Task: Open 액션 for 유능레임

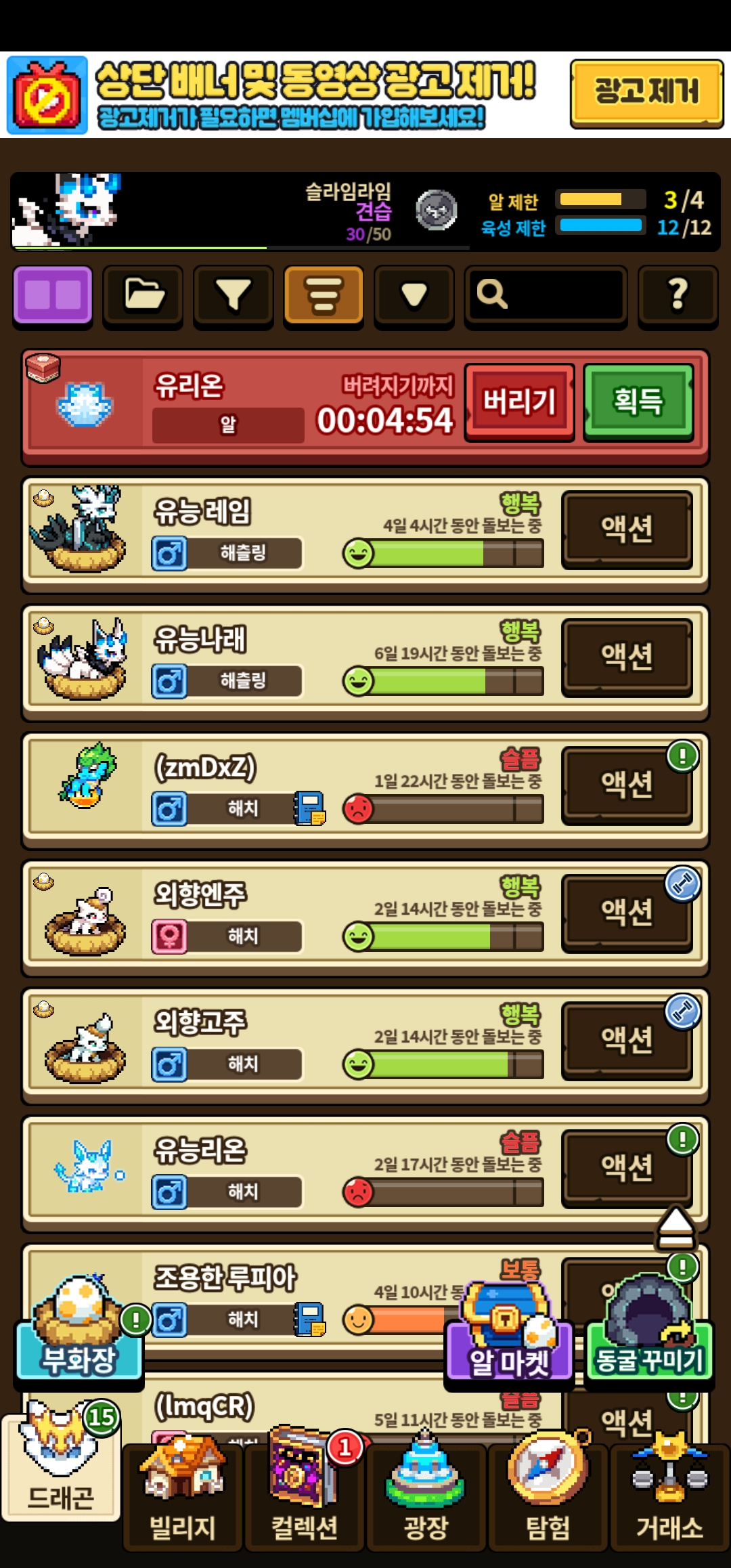Action: pyautogui.click(x=627, y=529)
